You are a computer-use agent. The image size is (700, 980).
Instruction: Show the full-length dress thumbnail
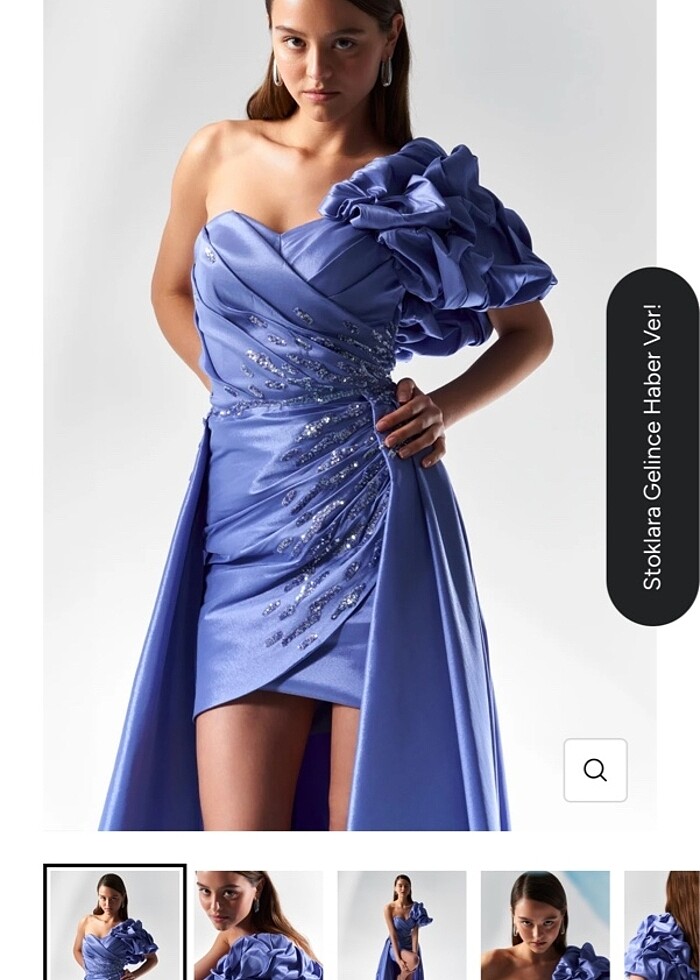pos(402,925)
